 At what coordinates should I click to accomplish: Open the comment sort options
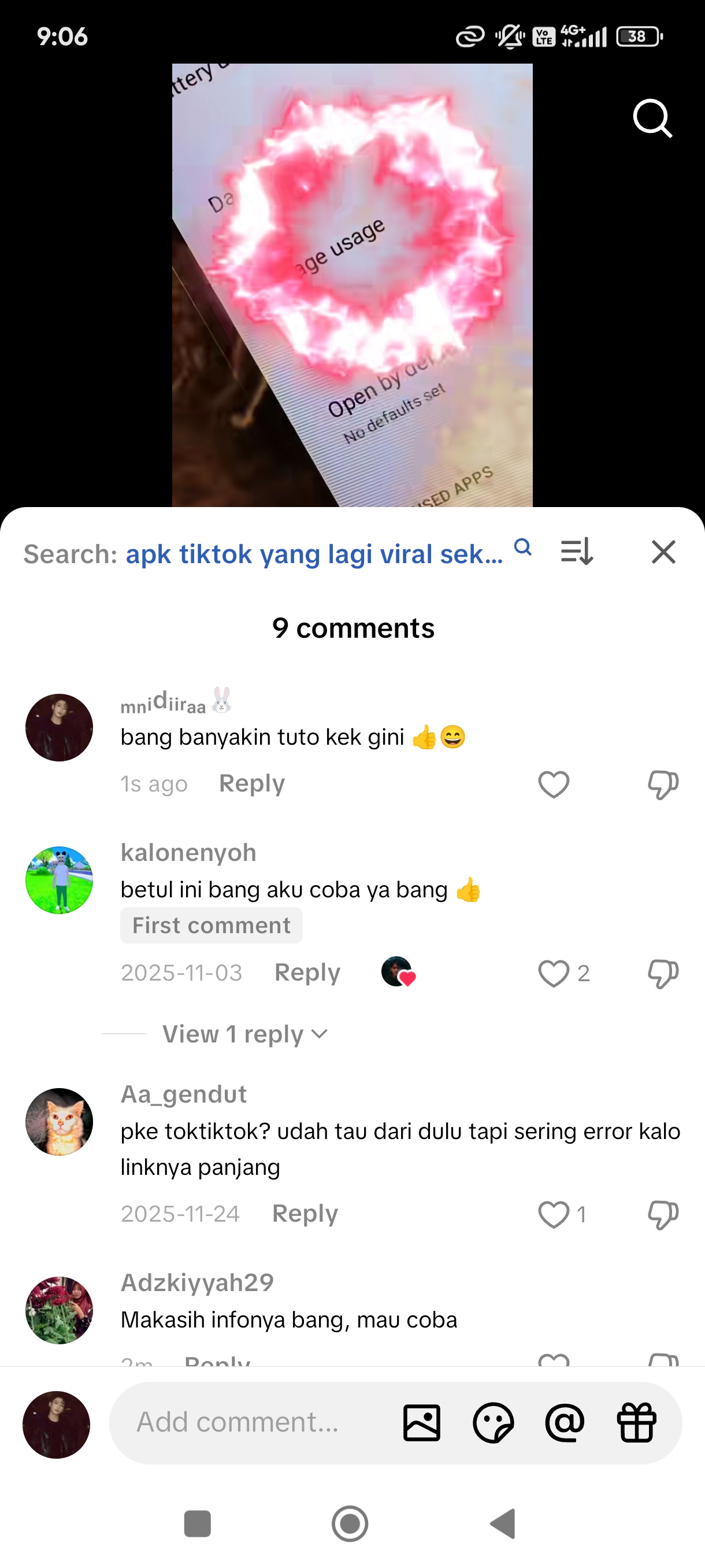point(576,552)
